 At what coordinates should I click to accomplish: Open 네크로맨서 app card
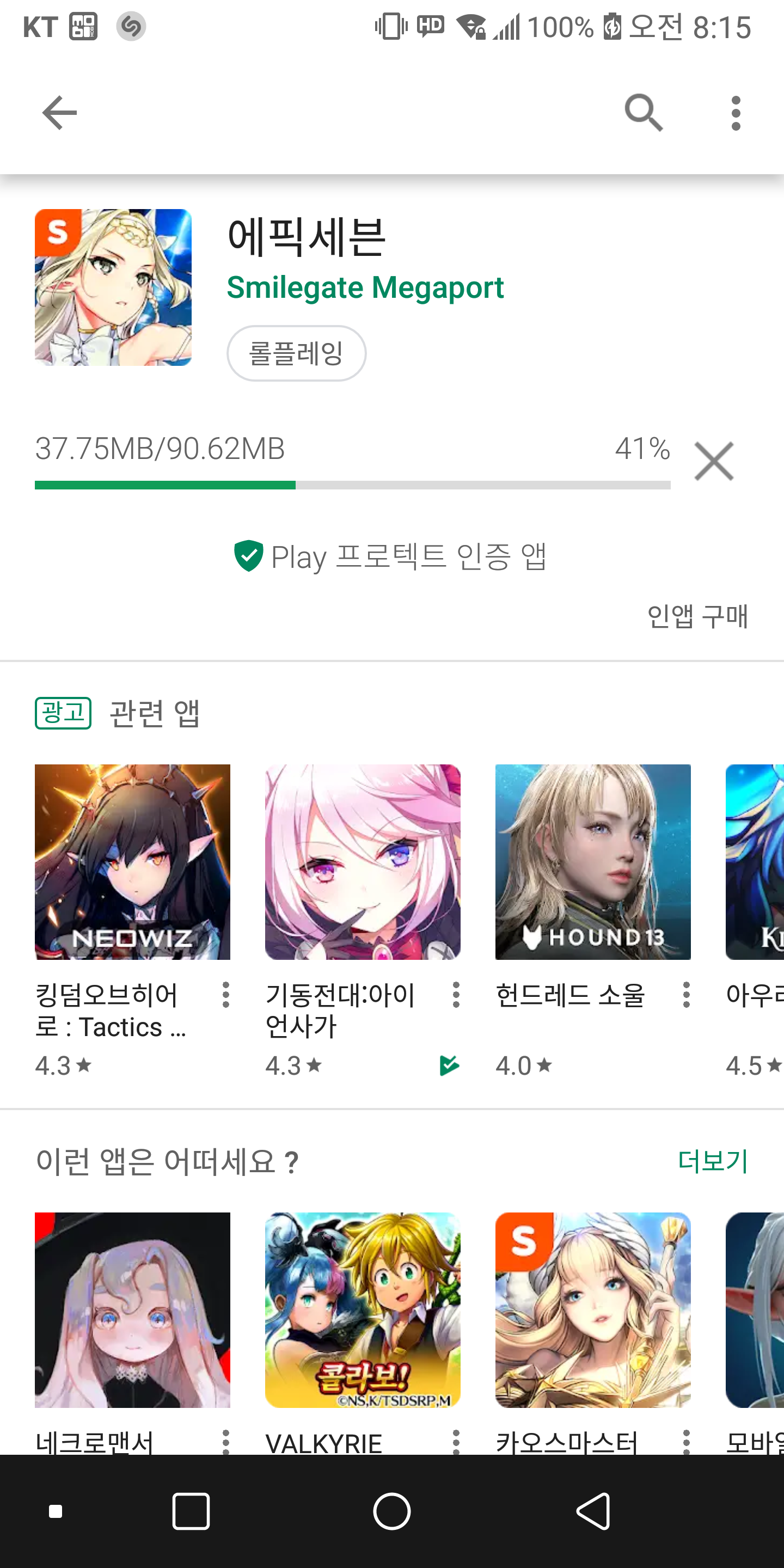[x=132, y=1310]
